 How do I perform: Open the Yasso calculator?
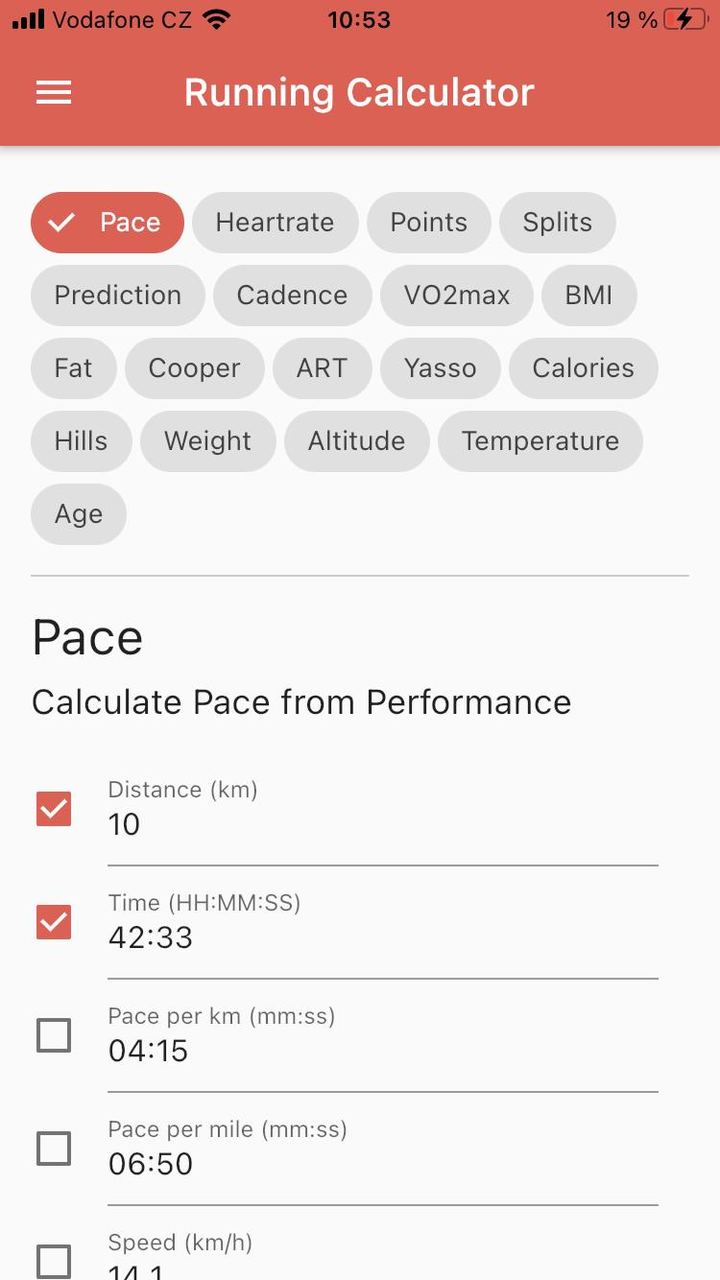point(440,368)
